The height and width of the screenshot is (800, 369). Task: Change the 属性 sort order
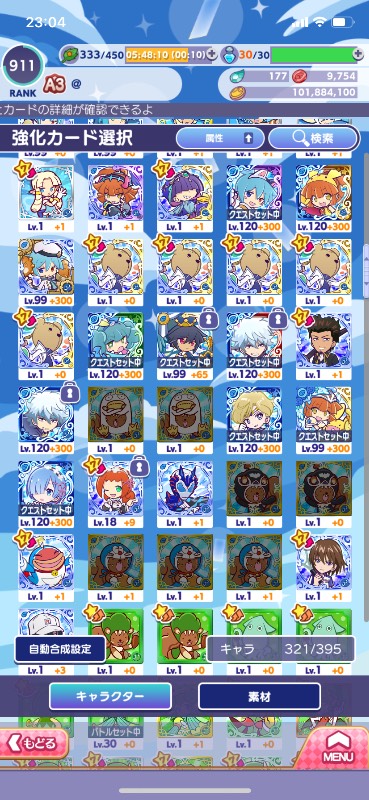[x=220, y=138]
